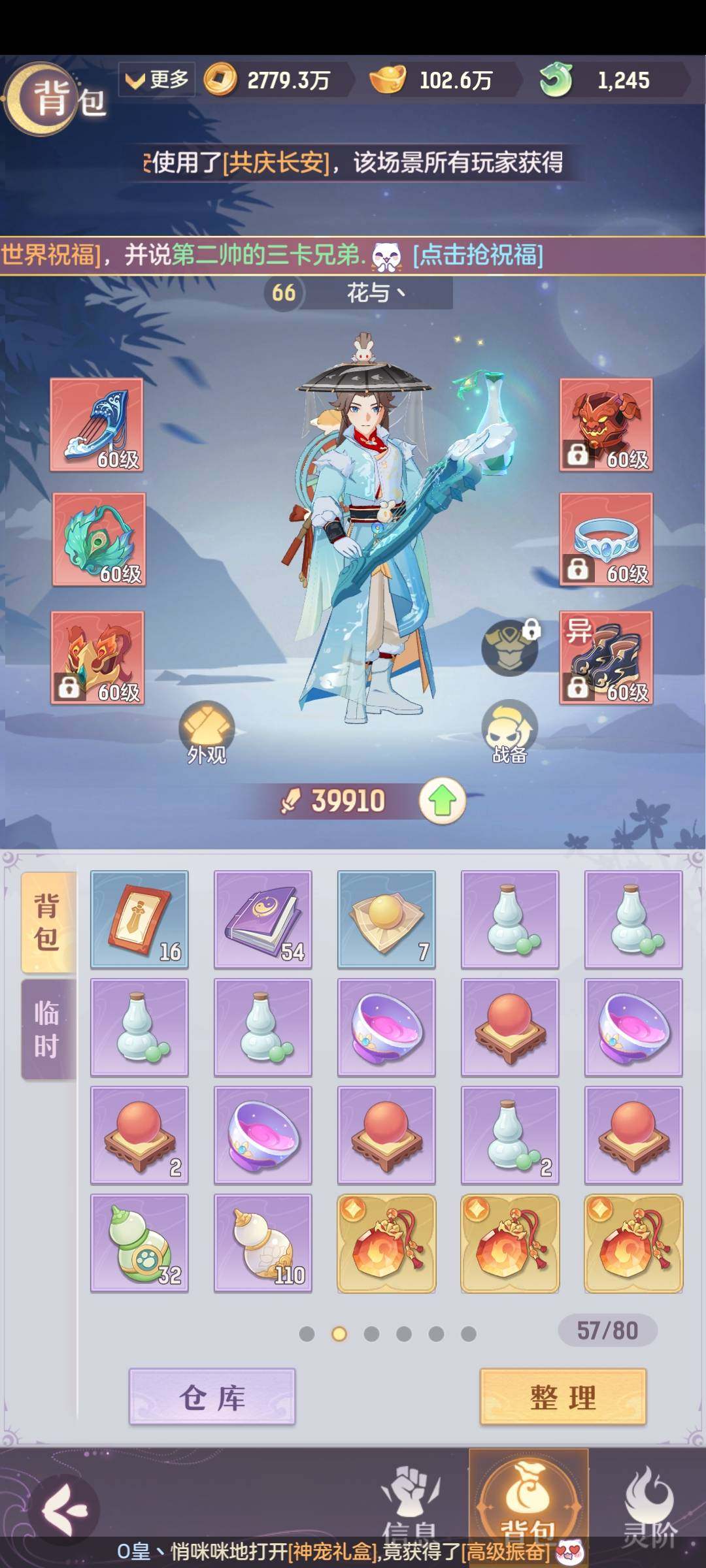The image size is (706, 1568).
Task: Go back with the arrow button
Action: coord(64,1509)
